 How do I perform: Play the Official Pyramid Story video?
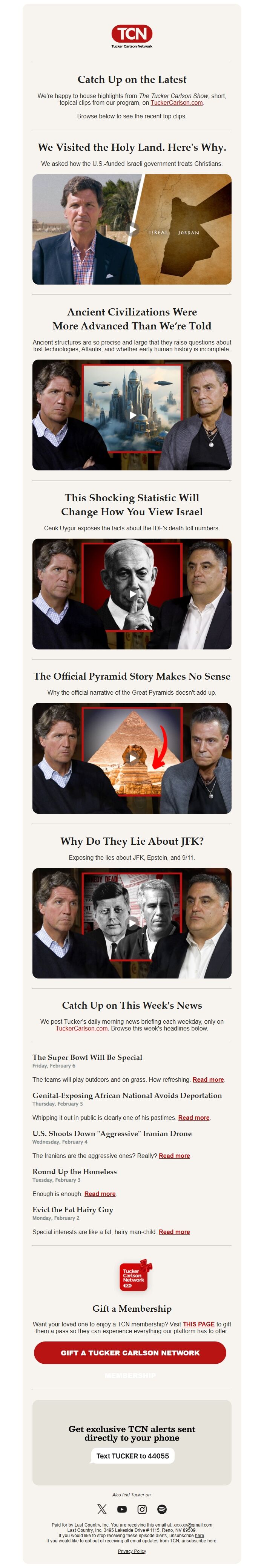pyautogui.click(x=132, y=758)
